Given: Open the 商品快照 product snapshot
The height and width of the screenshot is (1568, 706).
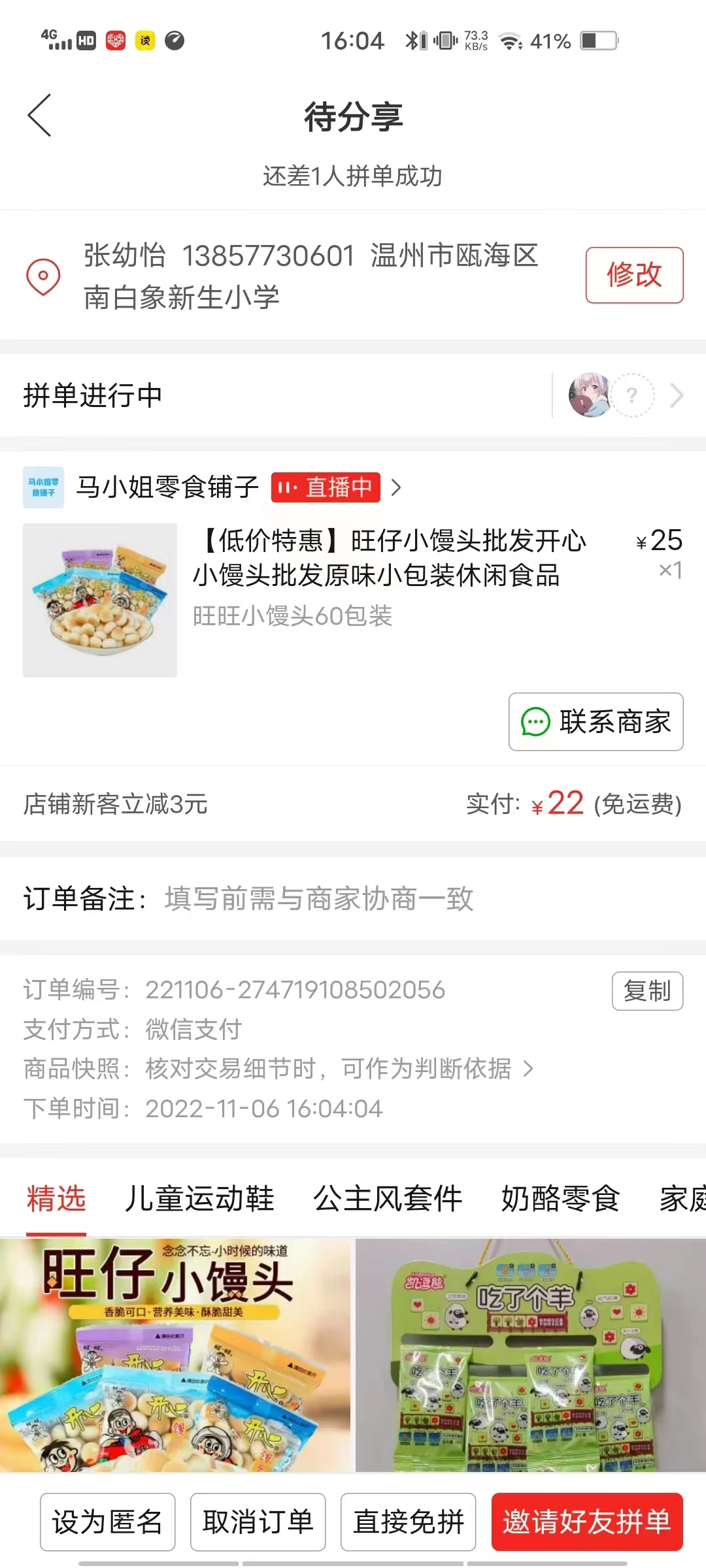Looking at the screenshot, I should 278,1069.
